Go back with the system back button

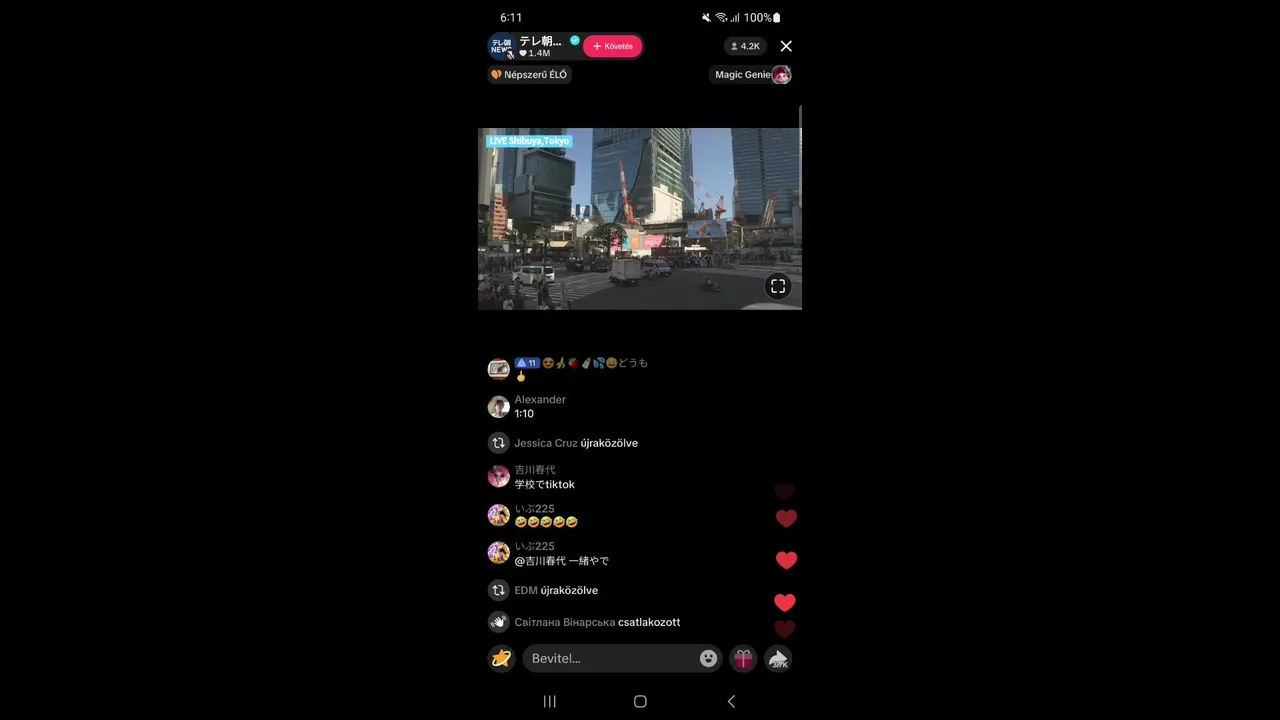[x=731, y=701]
